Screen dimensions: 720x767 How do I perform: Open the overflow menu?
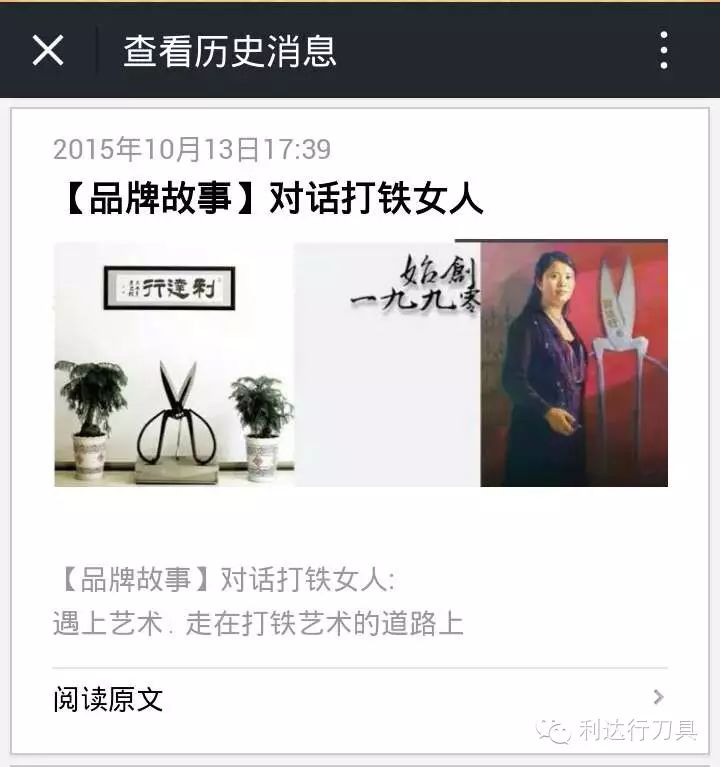tap(663, 50)
